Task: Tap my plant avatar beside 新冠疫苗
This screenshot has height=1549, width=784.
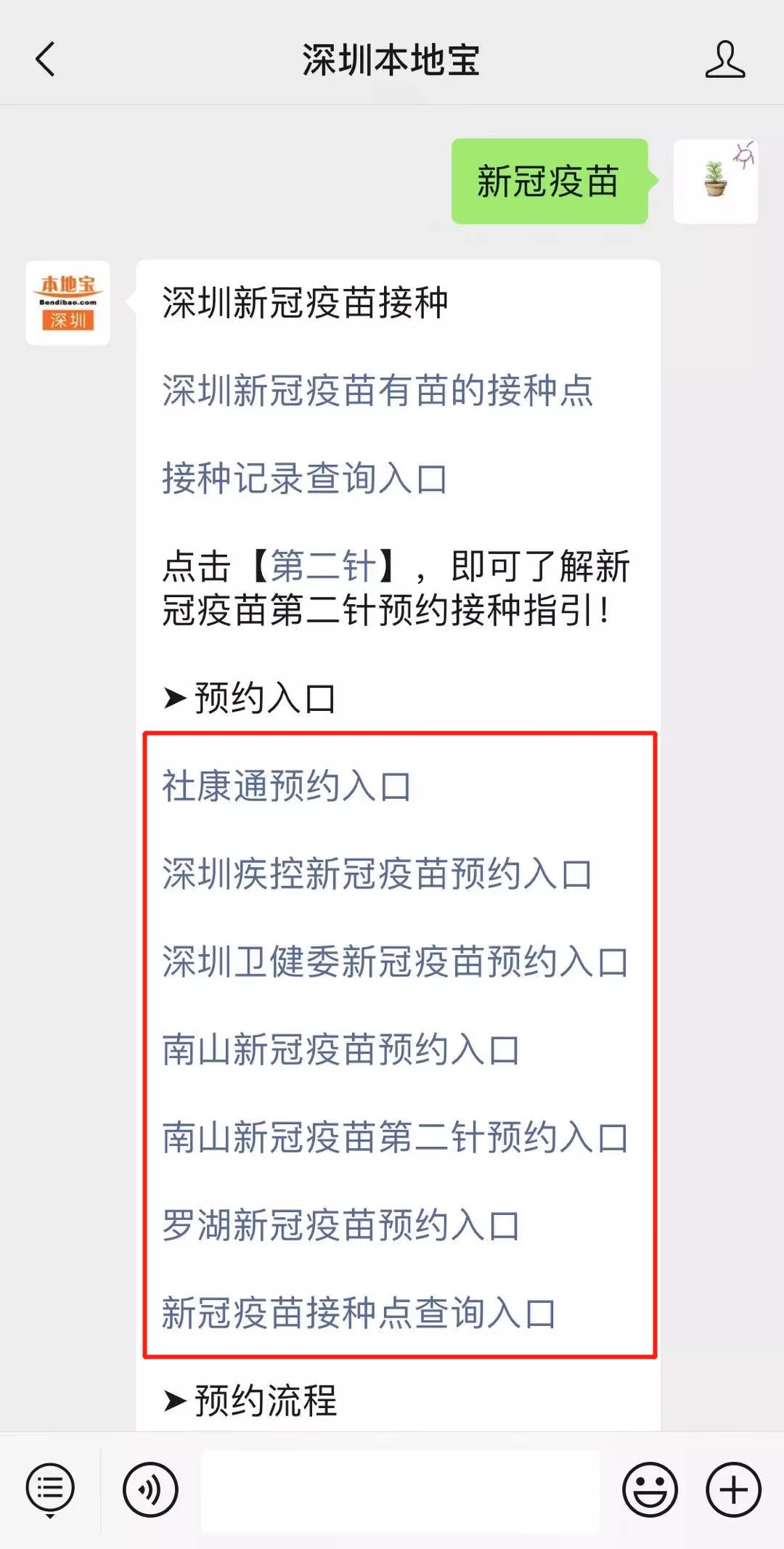Action: click(x=716, y=181)
